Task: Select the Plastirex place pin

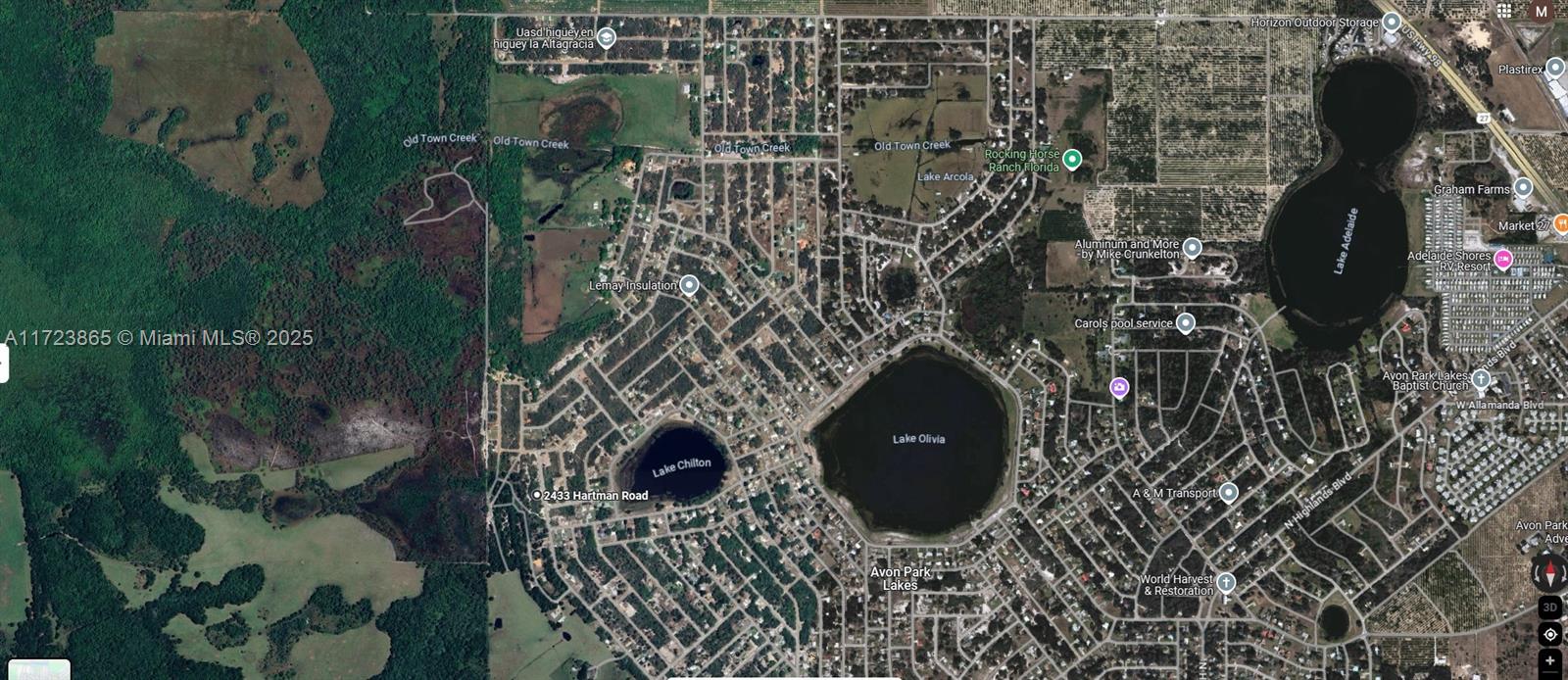Action: click(x=1554, y=69)
